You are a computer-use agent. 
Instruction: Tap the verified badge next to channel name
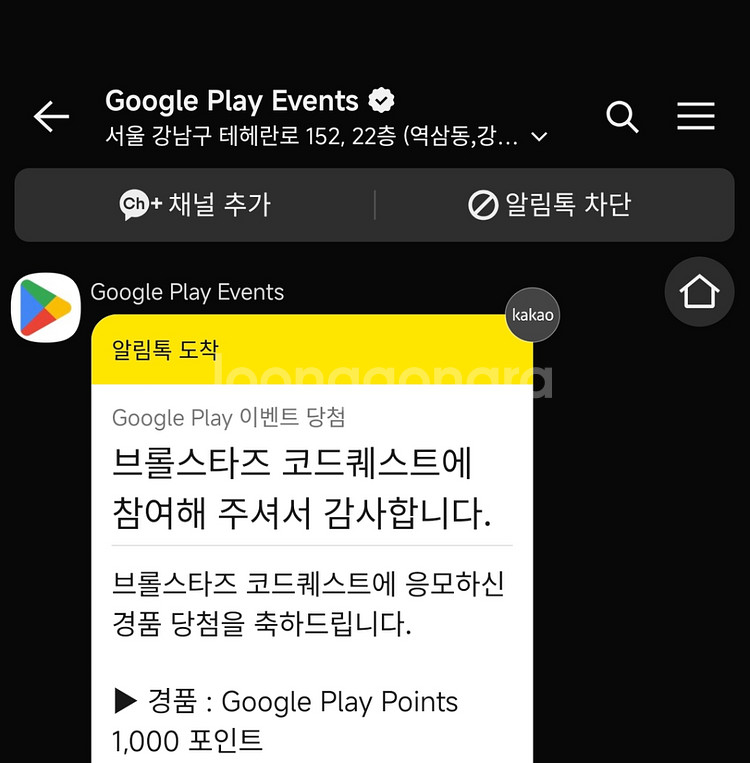point(381,100)
